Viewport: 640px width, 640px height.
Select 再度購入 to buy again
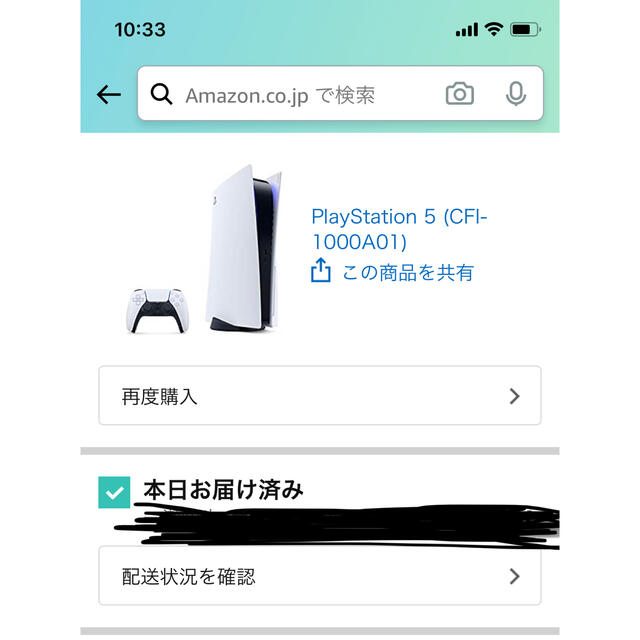coord(319,396)
